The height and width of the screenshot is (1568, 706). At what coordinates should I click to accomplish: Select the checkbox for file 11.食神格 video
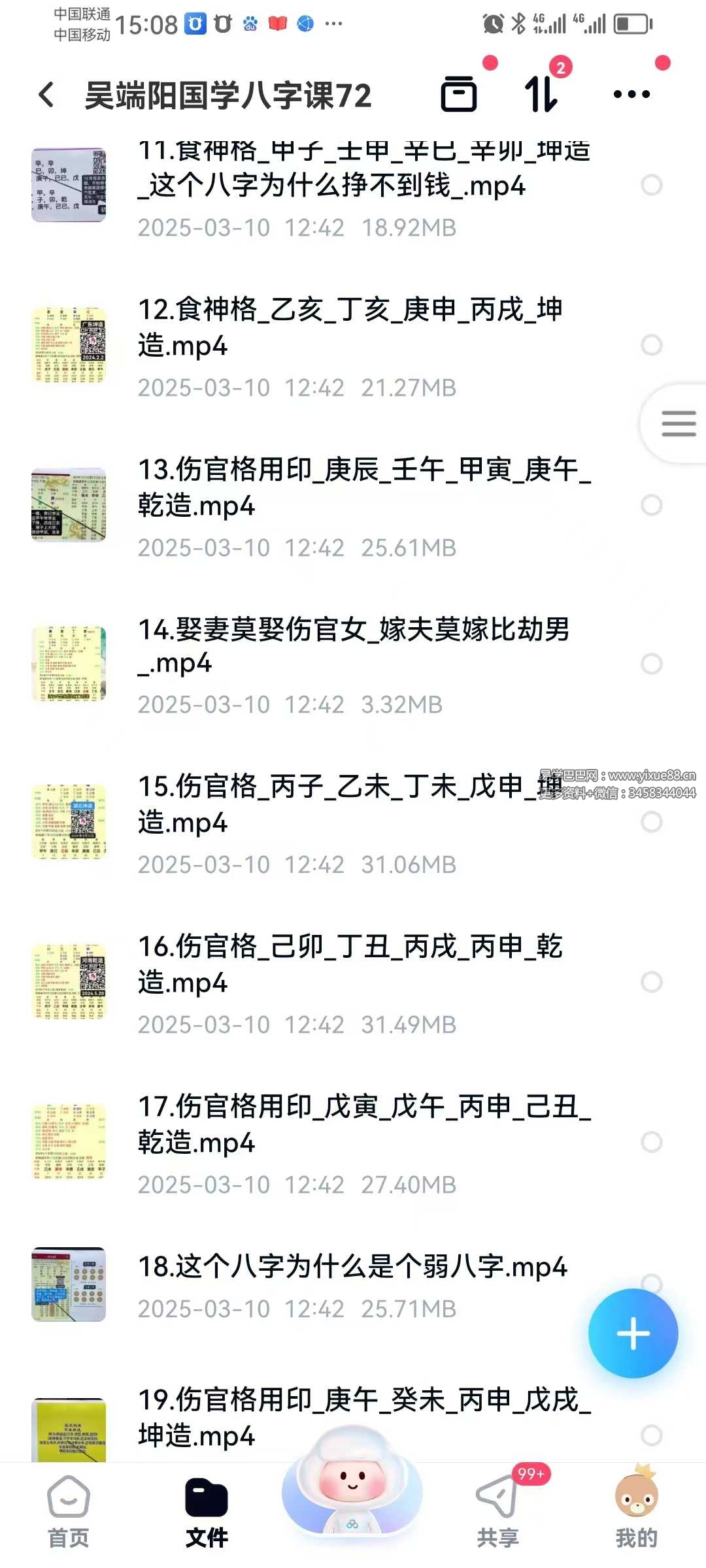pos(652,186)
